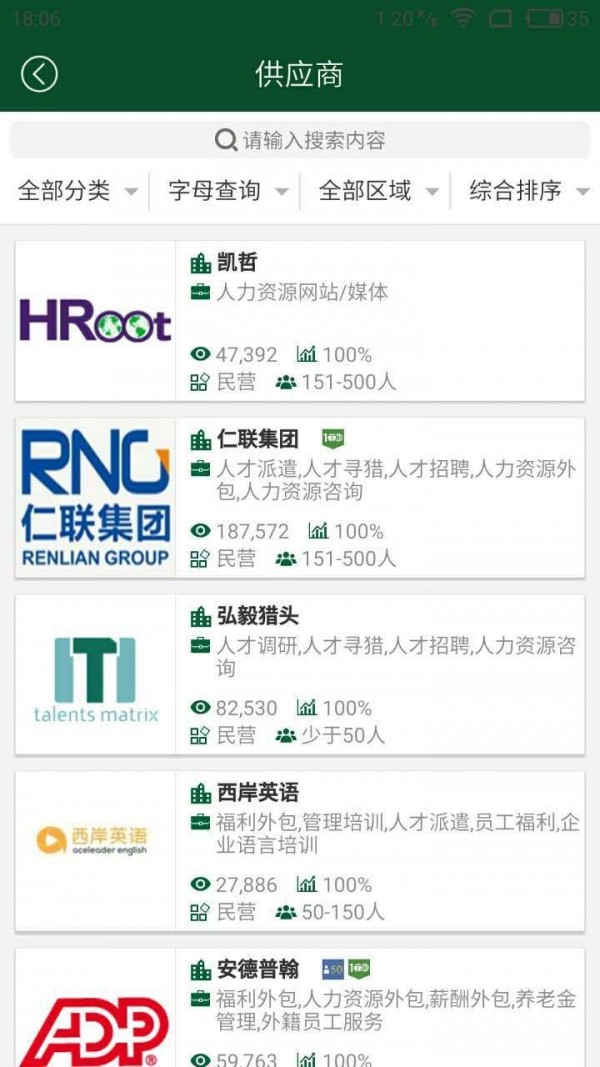Open the 字母查询 letter filter
600x1067 pixels.
(227, 191)
